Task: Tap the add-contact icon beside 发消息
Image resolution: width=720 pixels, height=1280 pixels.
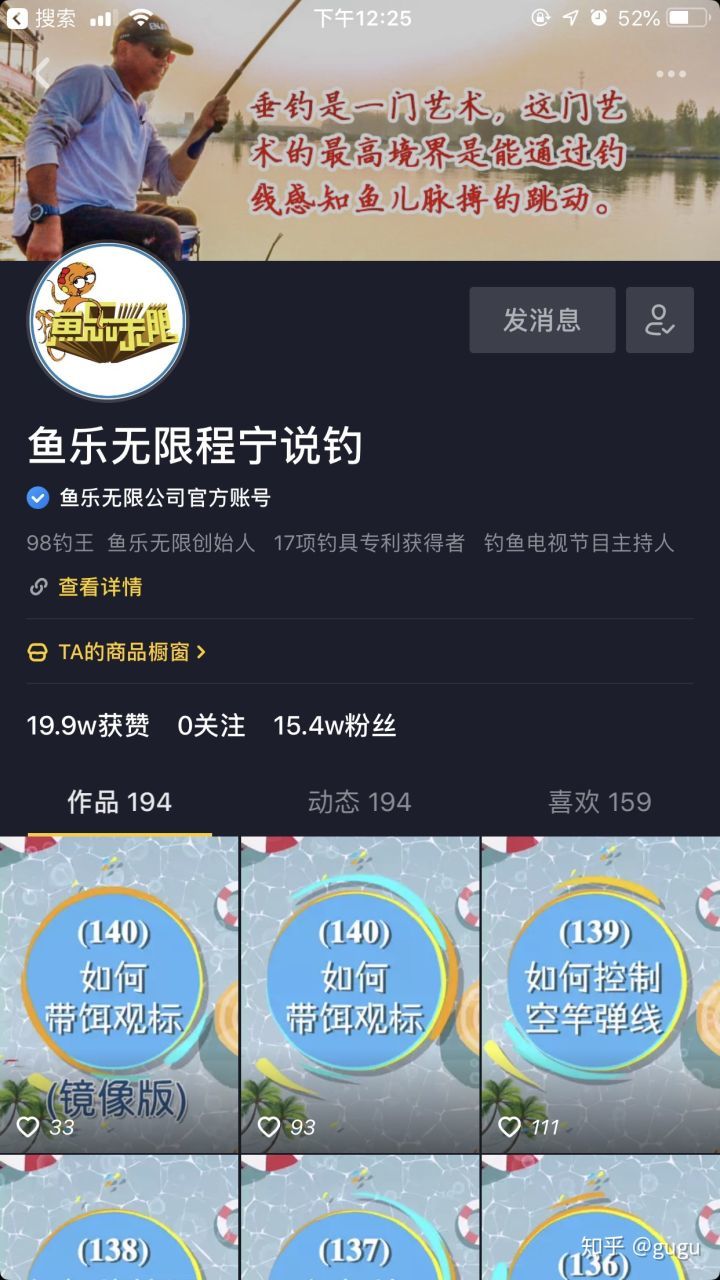Action: point(659,320)
